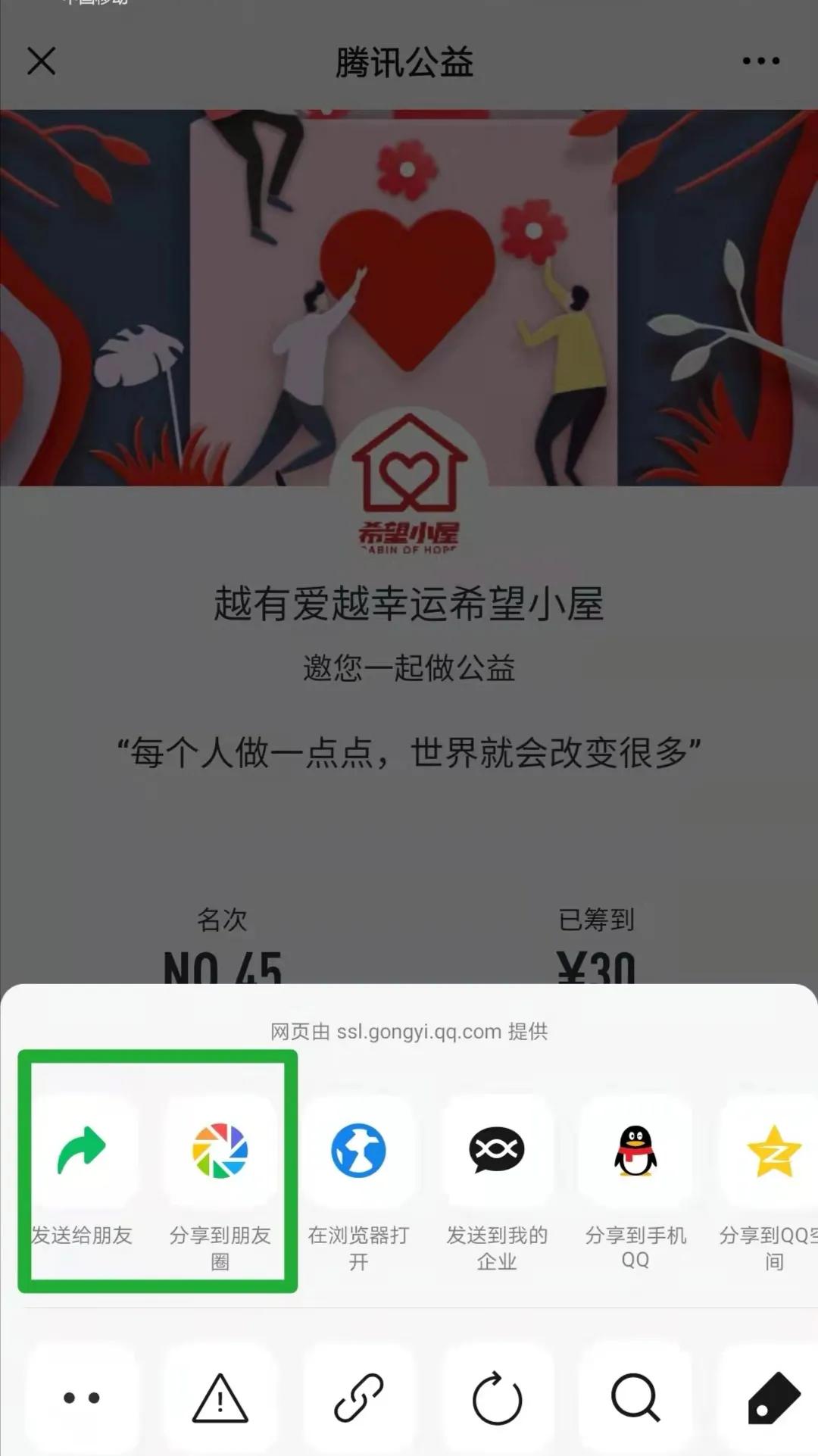Search within the page content
818x1456 pixels.
click(635, 1398)
